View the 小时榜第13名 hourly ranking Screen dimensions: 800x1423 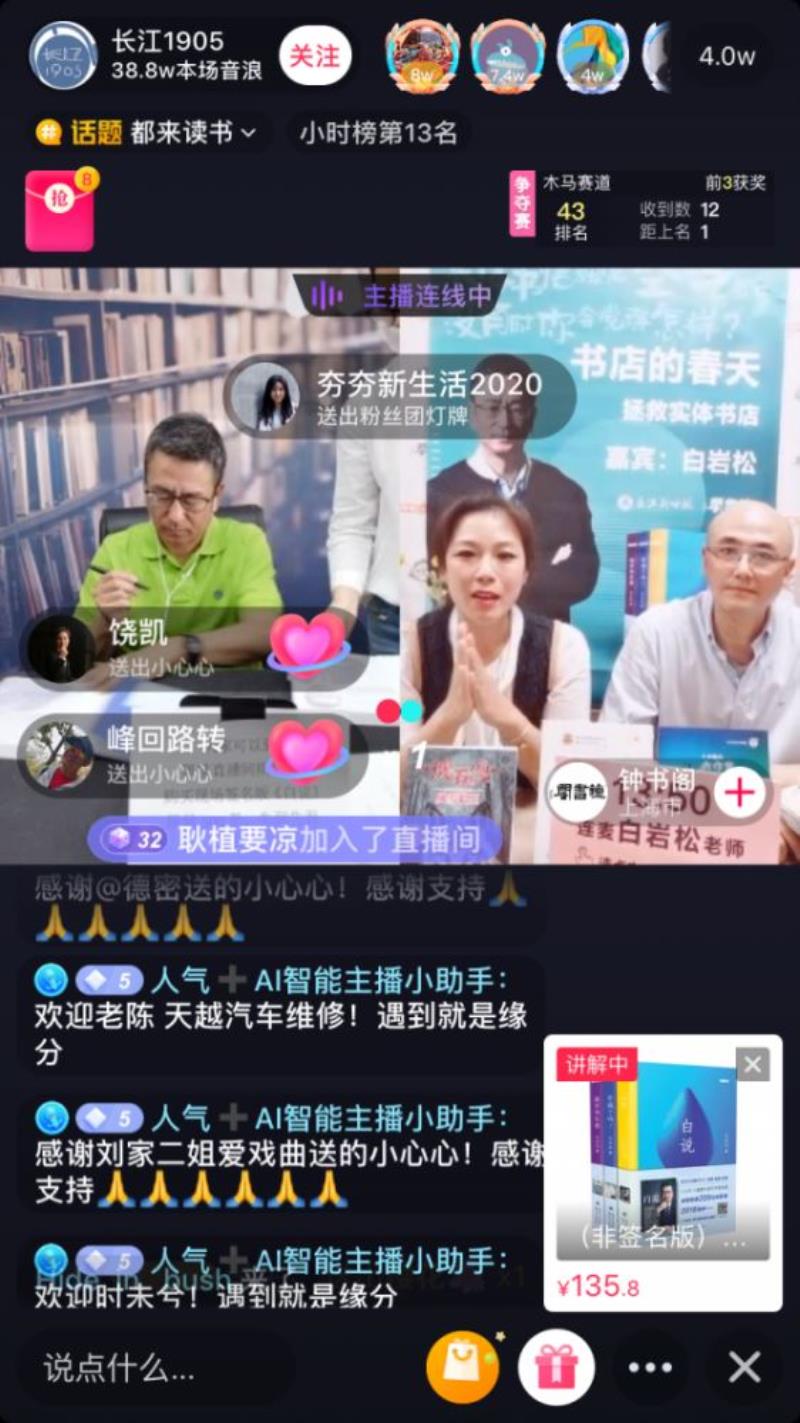378,132
